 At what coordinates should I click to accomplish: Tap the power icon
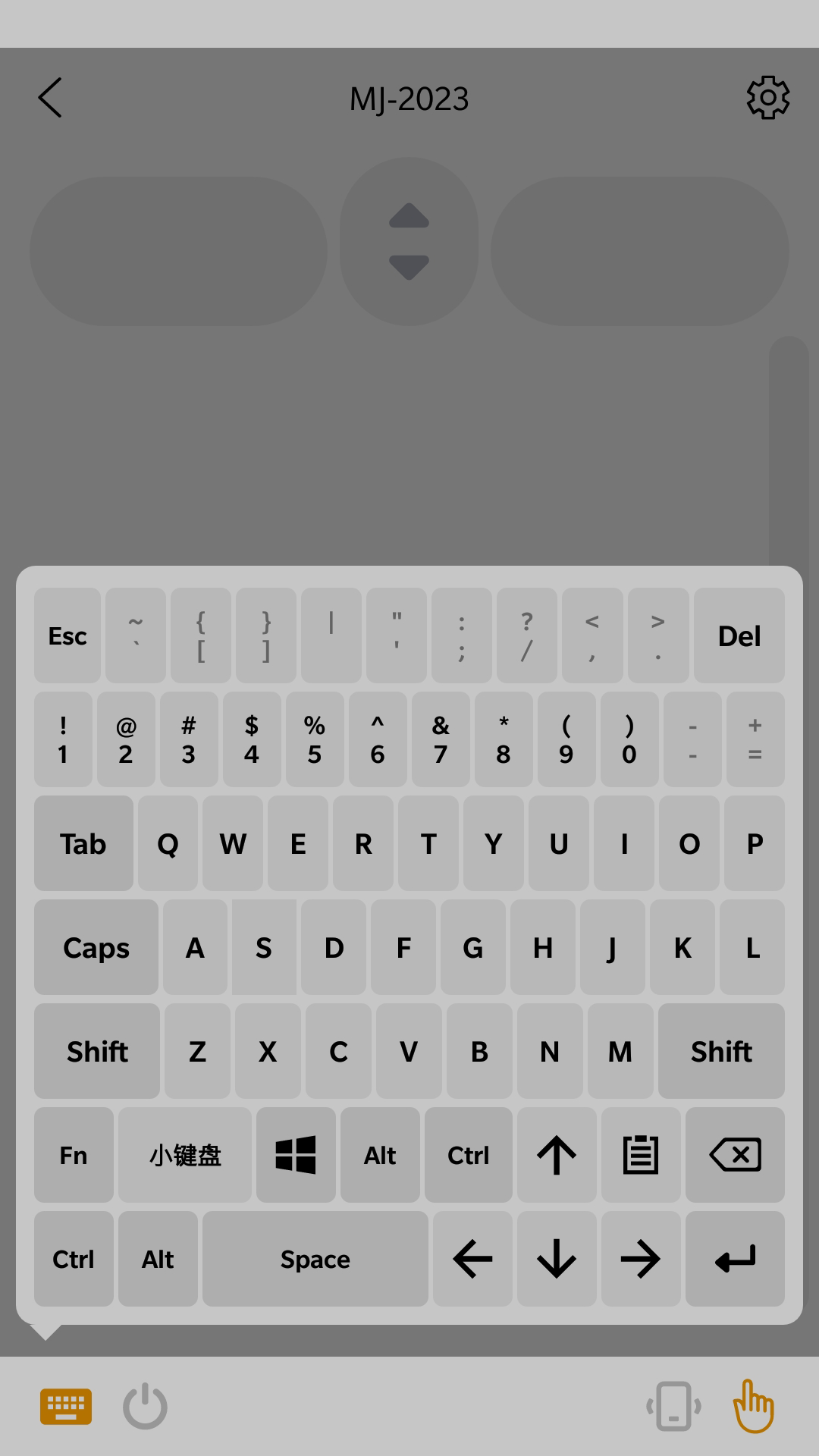click(145, 1407)
